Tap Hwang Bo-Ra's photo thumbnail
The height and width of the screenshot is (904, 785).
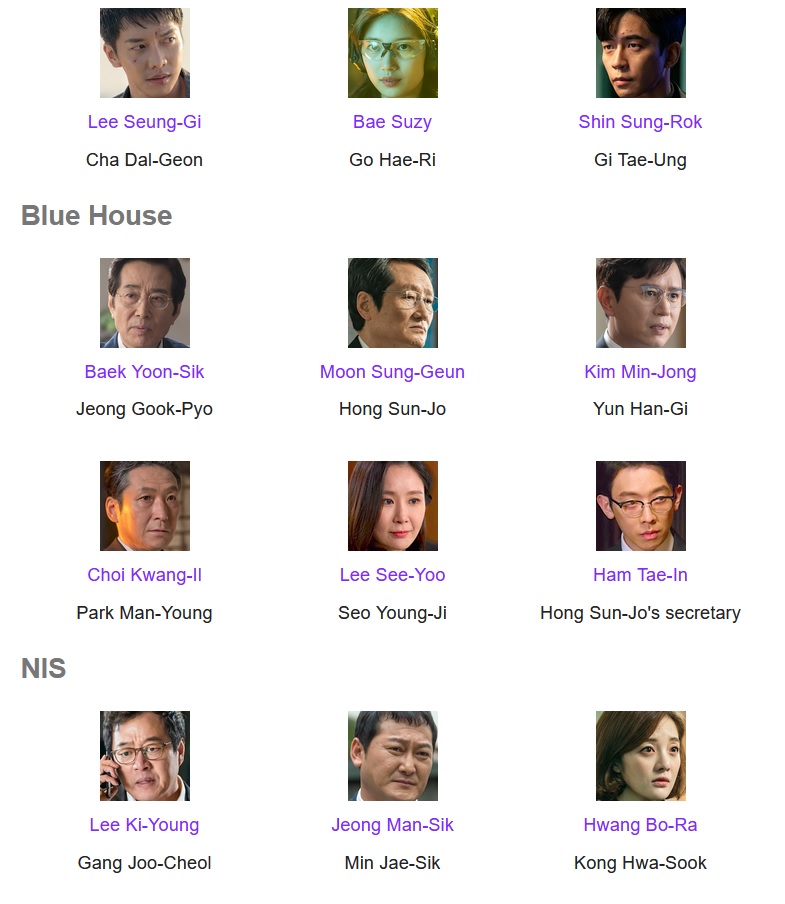(640, 756)
